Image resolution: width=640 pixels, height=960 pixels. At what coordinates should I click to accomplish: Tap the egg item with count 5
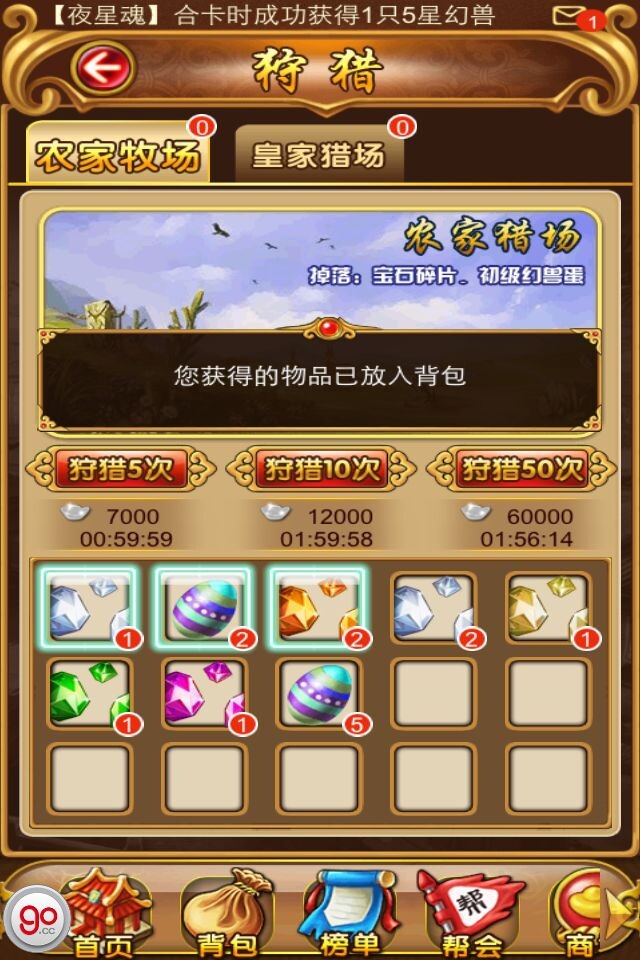click(x=318, y=692)
